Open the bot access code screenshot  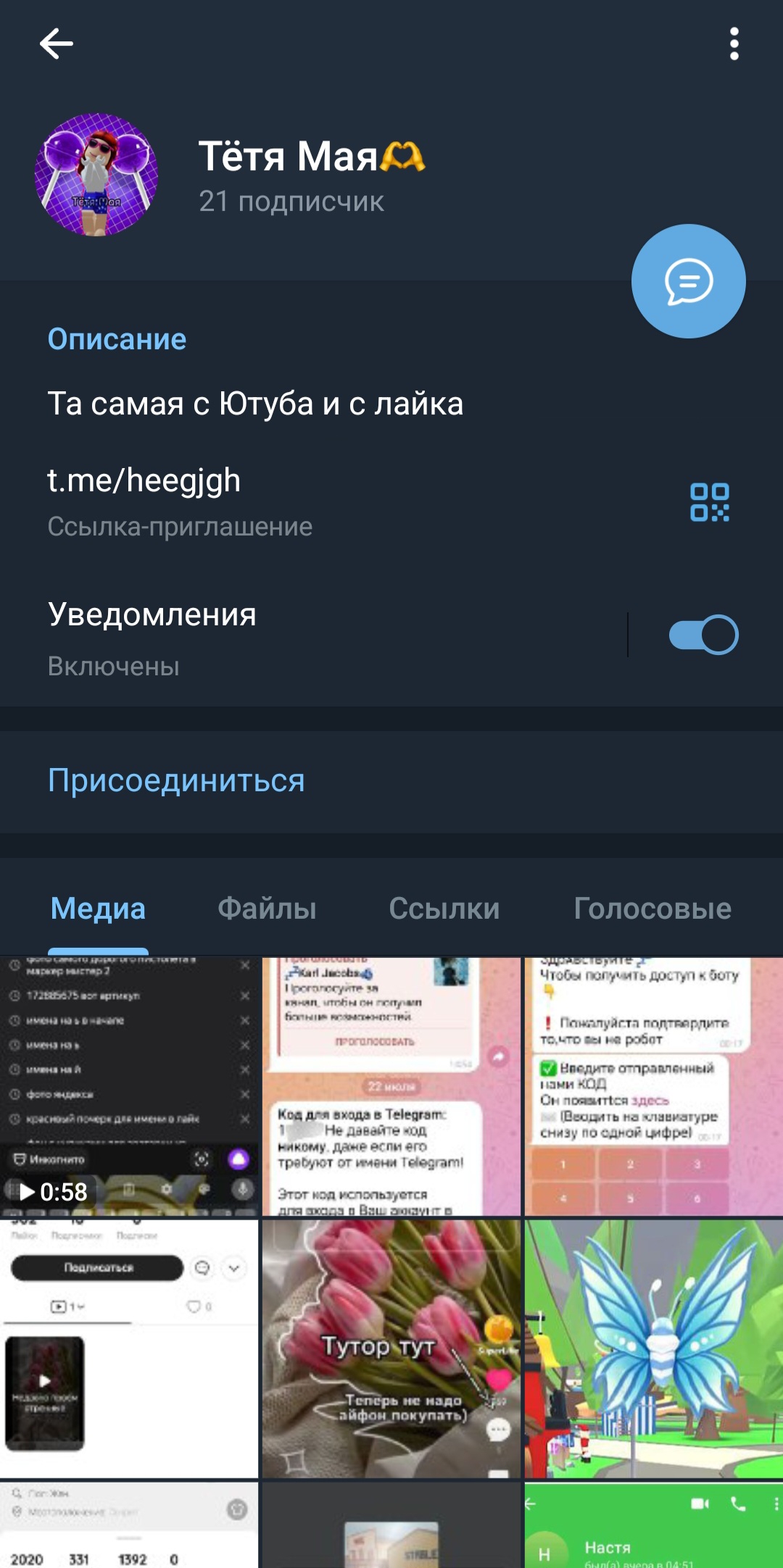(654, 1085)
